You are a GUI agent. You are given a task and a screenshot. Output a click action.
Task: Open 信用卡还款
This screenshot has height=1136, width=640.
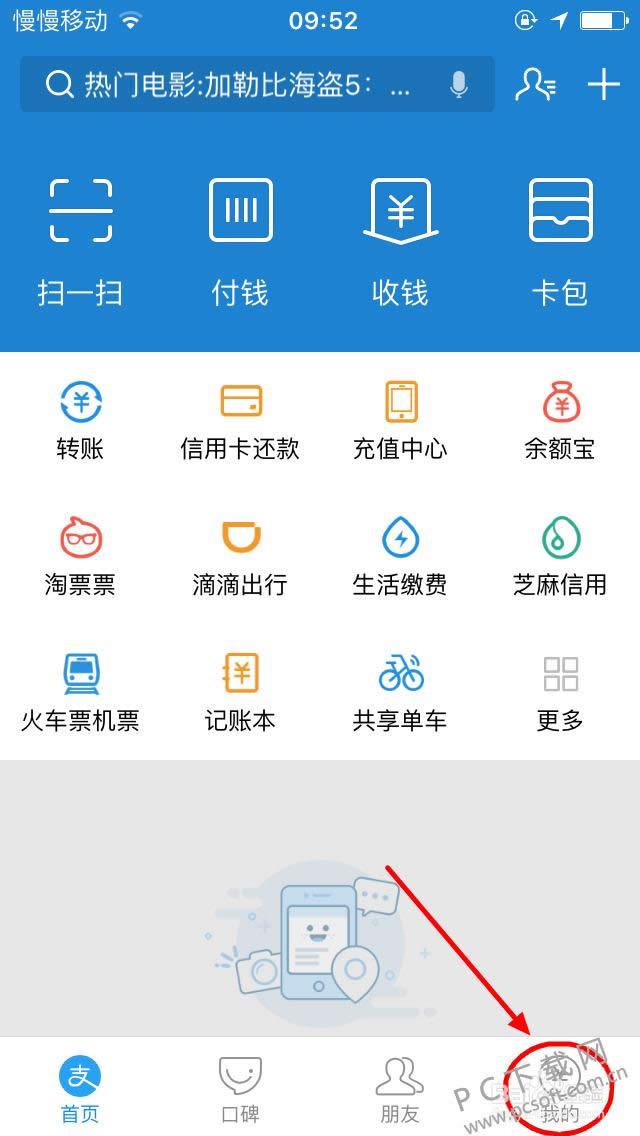(x=240, y=420)
